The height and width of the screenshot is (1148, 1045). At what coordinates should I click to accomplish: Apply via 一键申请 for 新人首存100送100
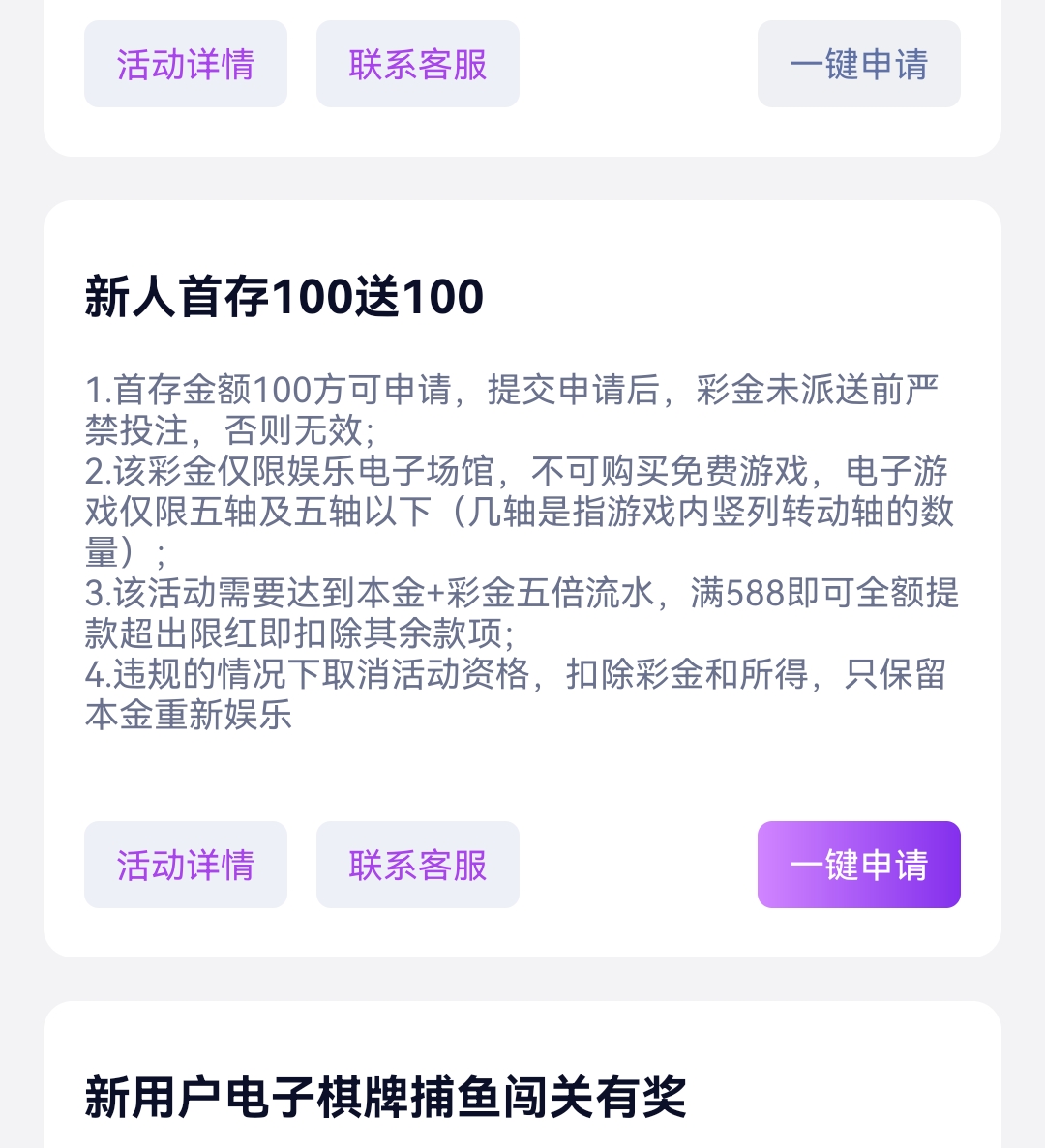(x=858, y=865)
